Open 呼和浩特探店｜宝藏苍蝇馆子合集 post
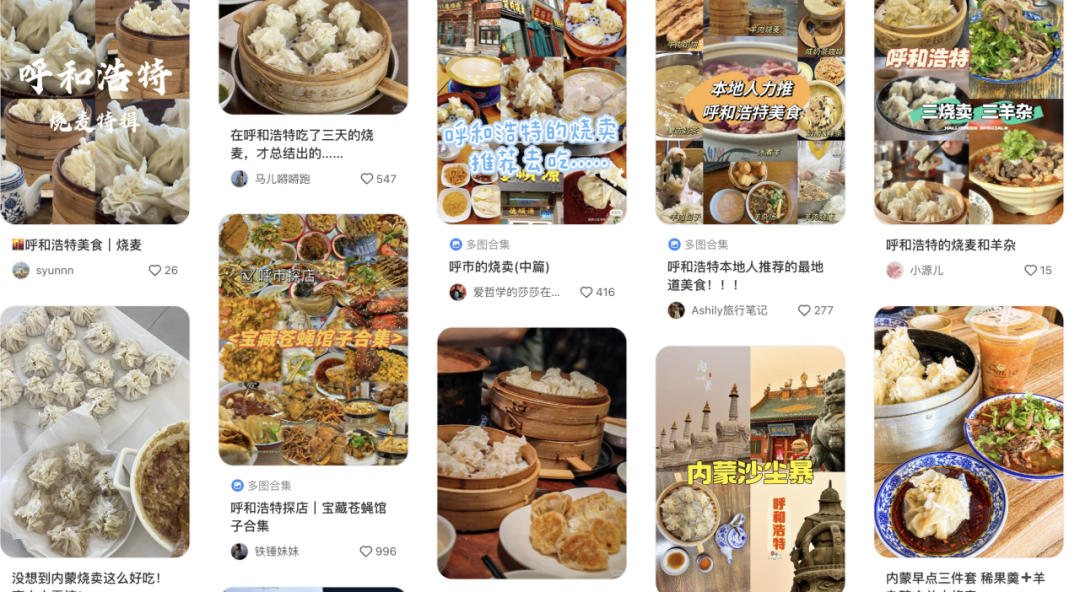Image resolution: width=1080 pixels, height=592 pixels. [x=308, y=516]
